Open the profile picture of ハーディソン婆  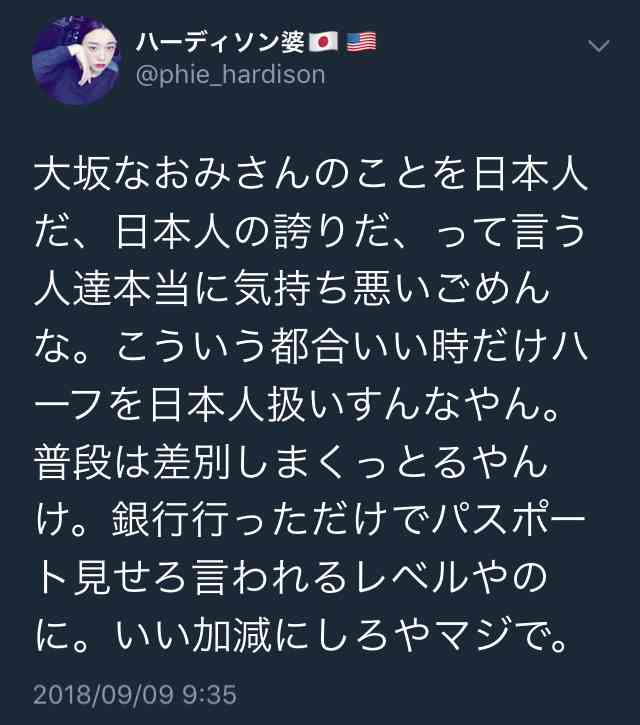[x=77, y=60]
